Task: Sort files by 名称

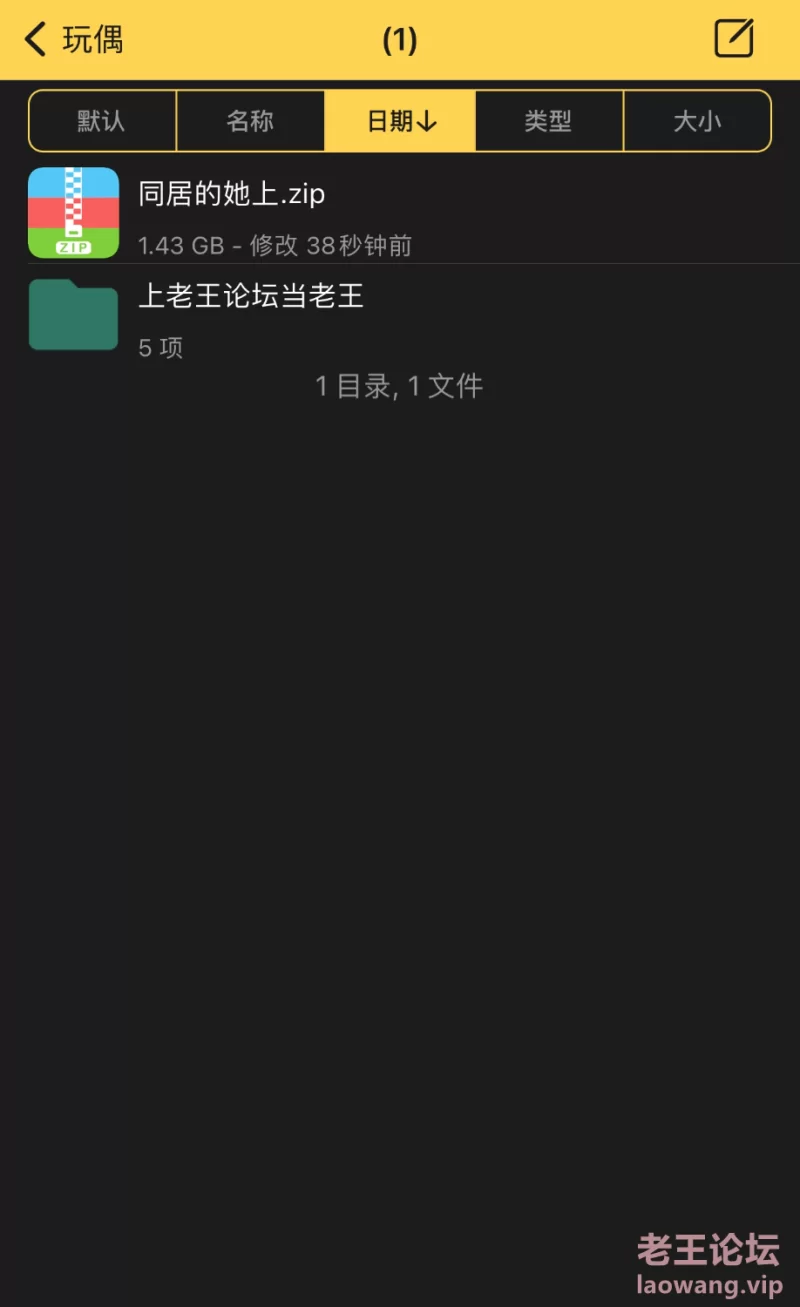Action: pos(250,121)
